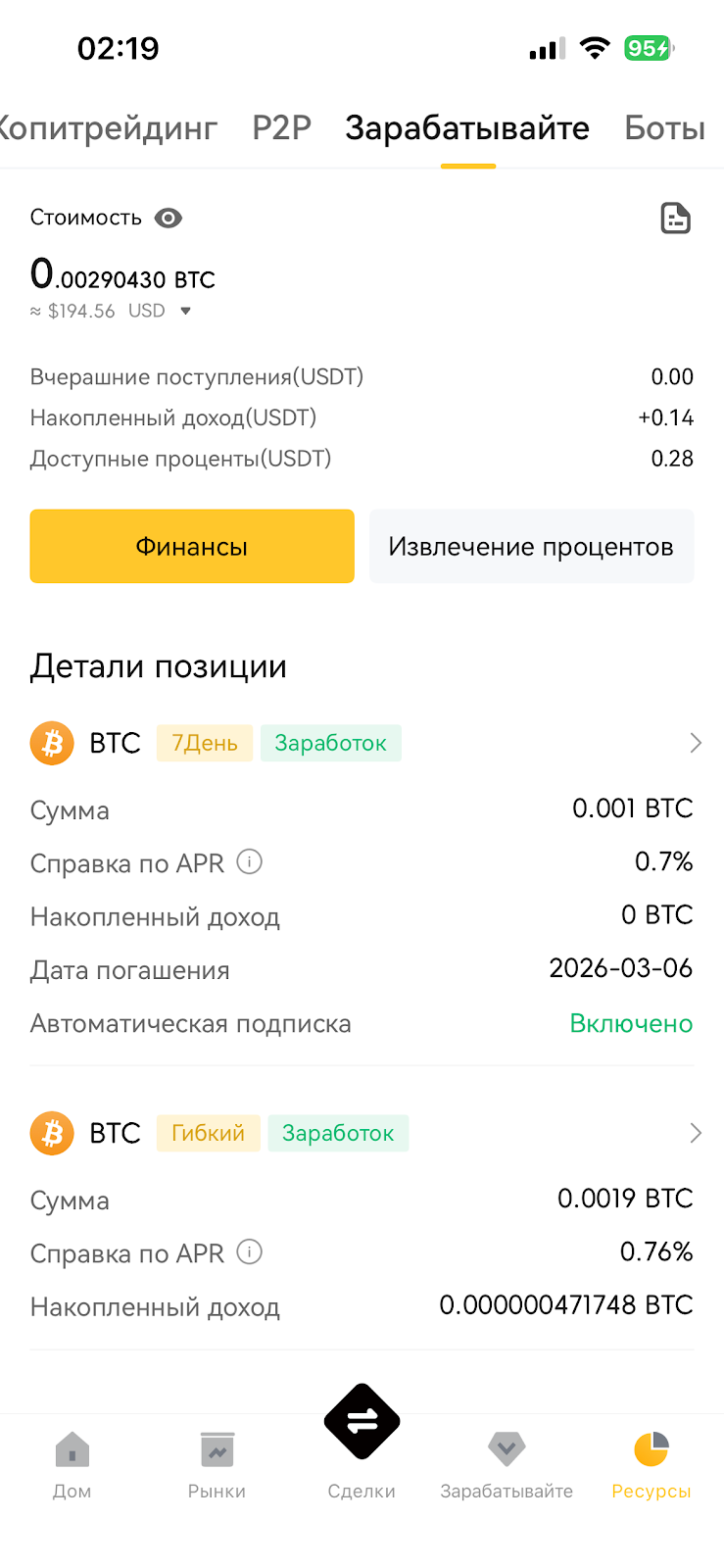The width and height of the screenshot is (724, 1568).
Task: Tap Извлечение процентов button
Action: point(532,546)
